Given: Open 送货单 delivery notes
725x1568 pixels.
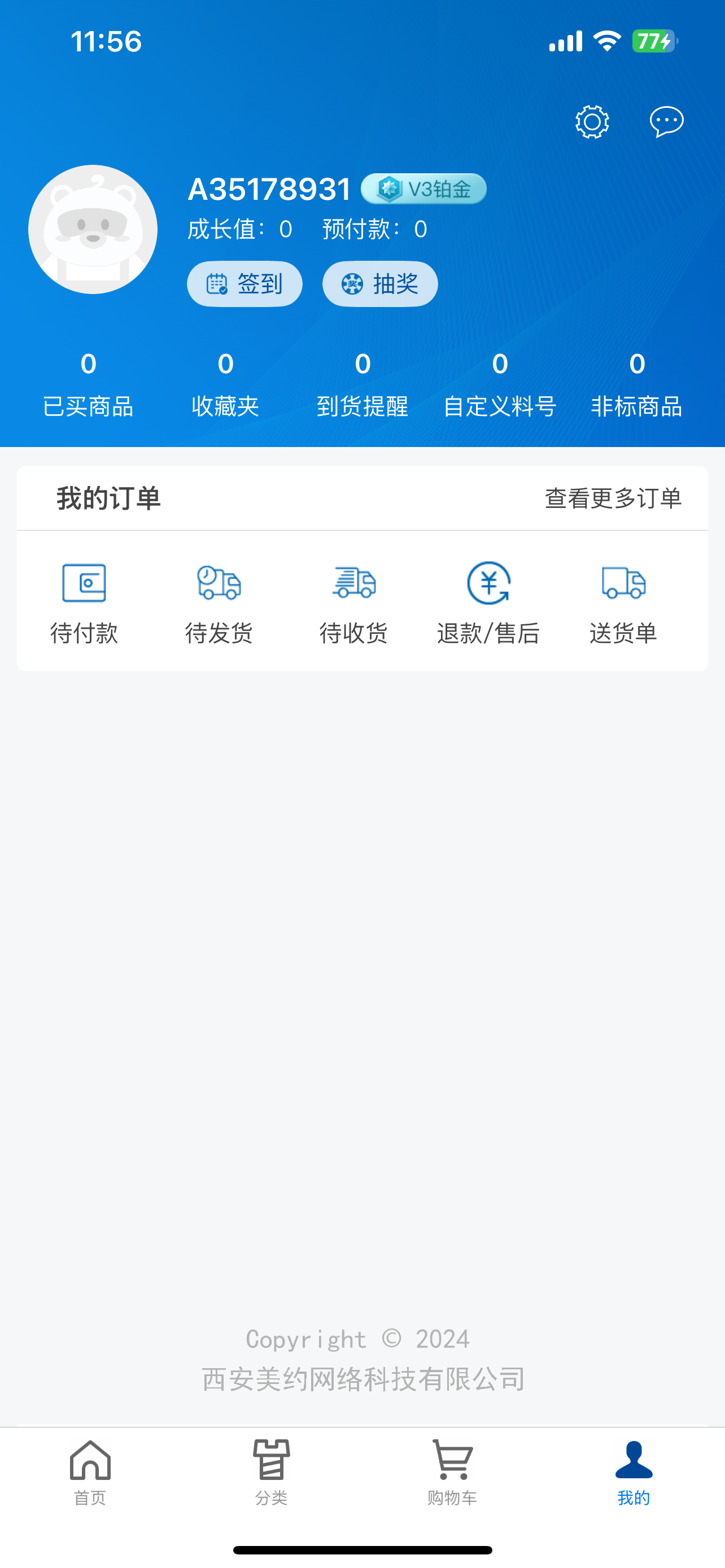Looking at the screenshot, I should pyautogui.click(x=623, y=603).
